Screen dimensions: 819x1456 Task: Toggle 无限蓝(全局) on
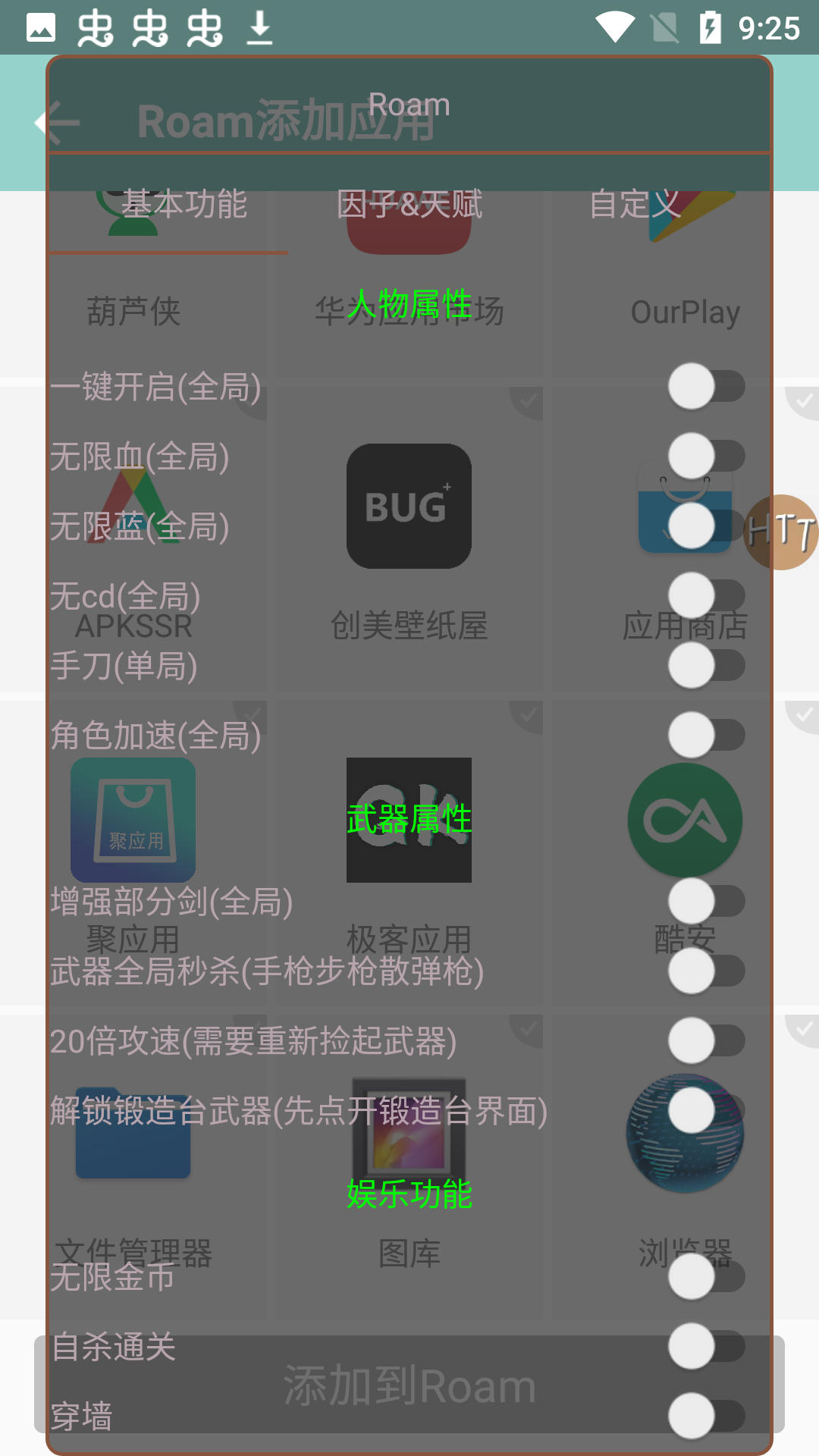tap(707, 526)
